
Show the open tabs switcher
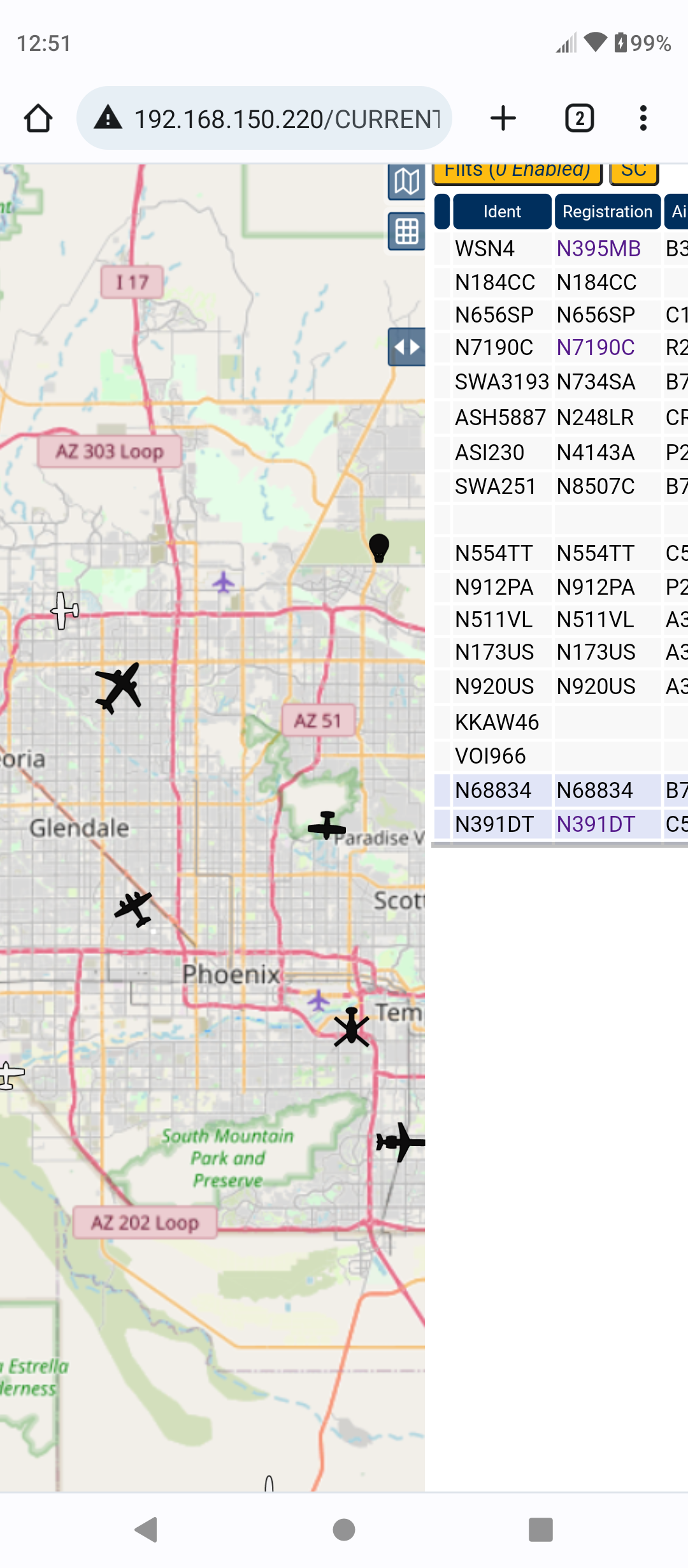[x=580, y=119]
